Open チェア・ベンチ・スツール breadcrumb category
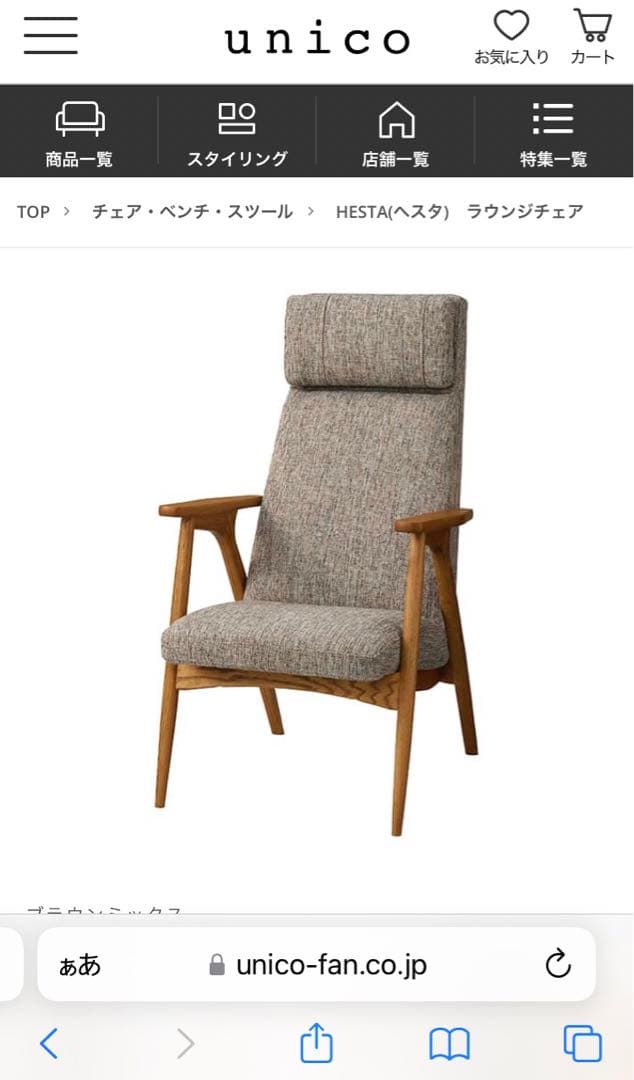The height and width of the screenshot is (1080, 634). pos(192,212)
